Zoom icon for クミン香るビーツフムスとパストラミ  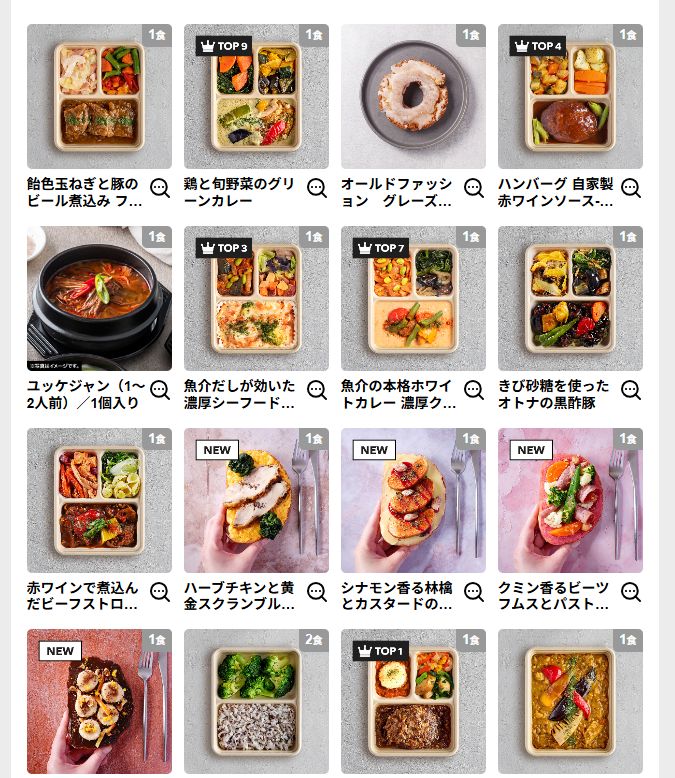coord(631,592)
